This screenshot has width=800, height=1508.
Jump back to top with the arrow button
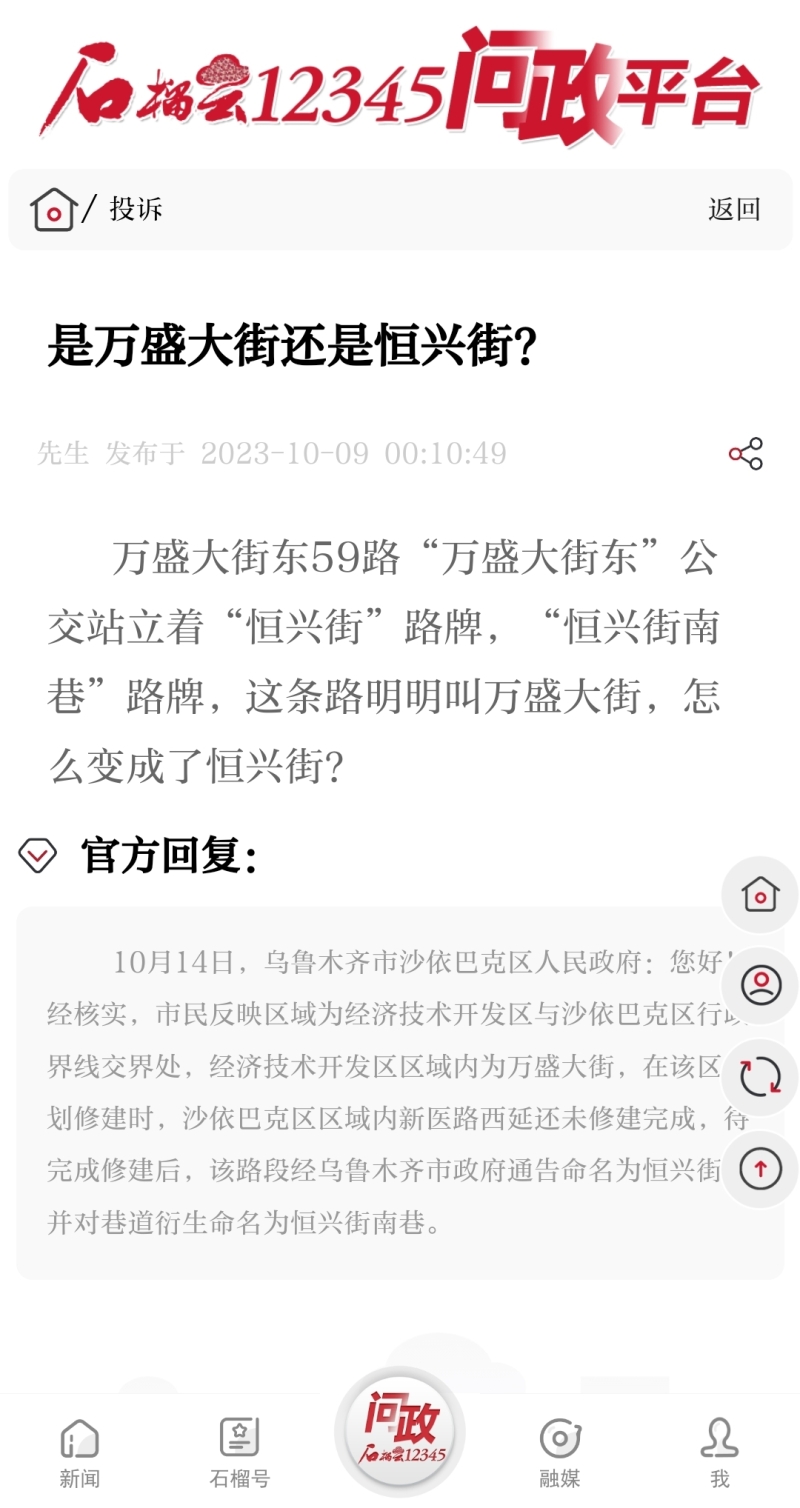click(760, 1169)
